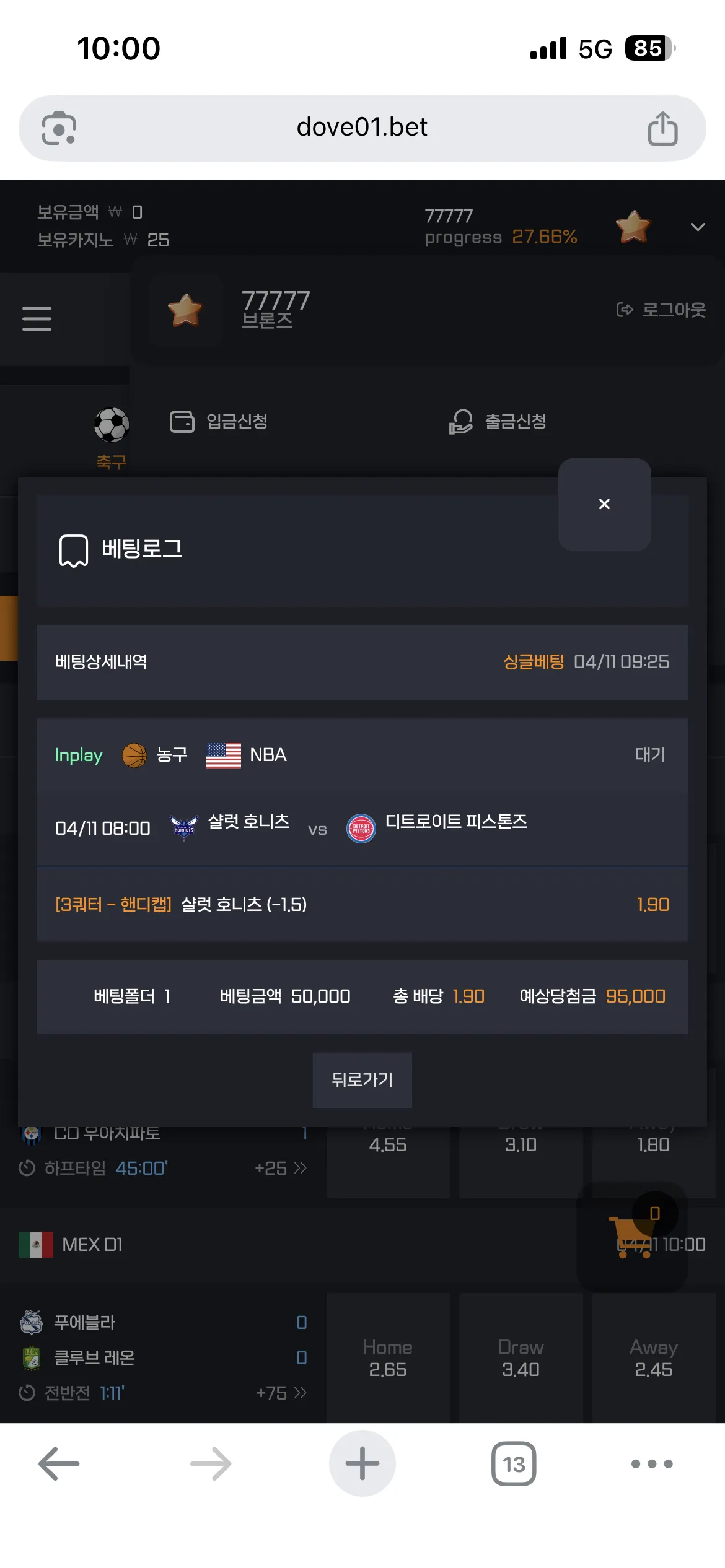Open the camera search icon in address bar

[x=59, y=128]
